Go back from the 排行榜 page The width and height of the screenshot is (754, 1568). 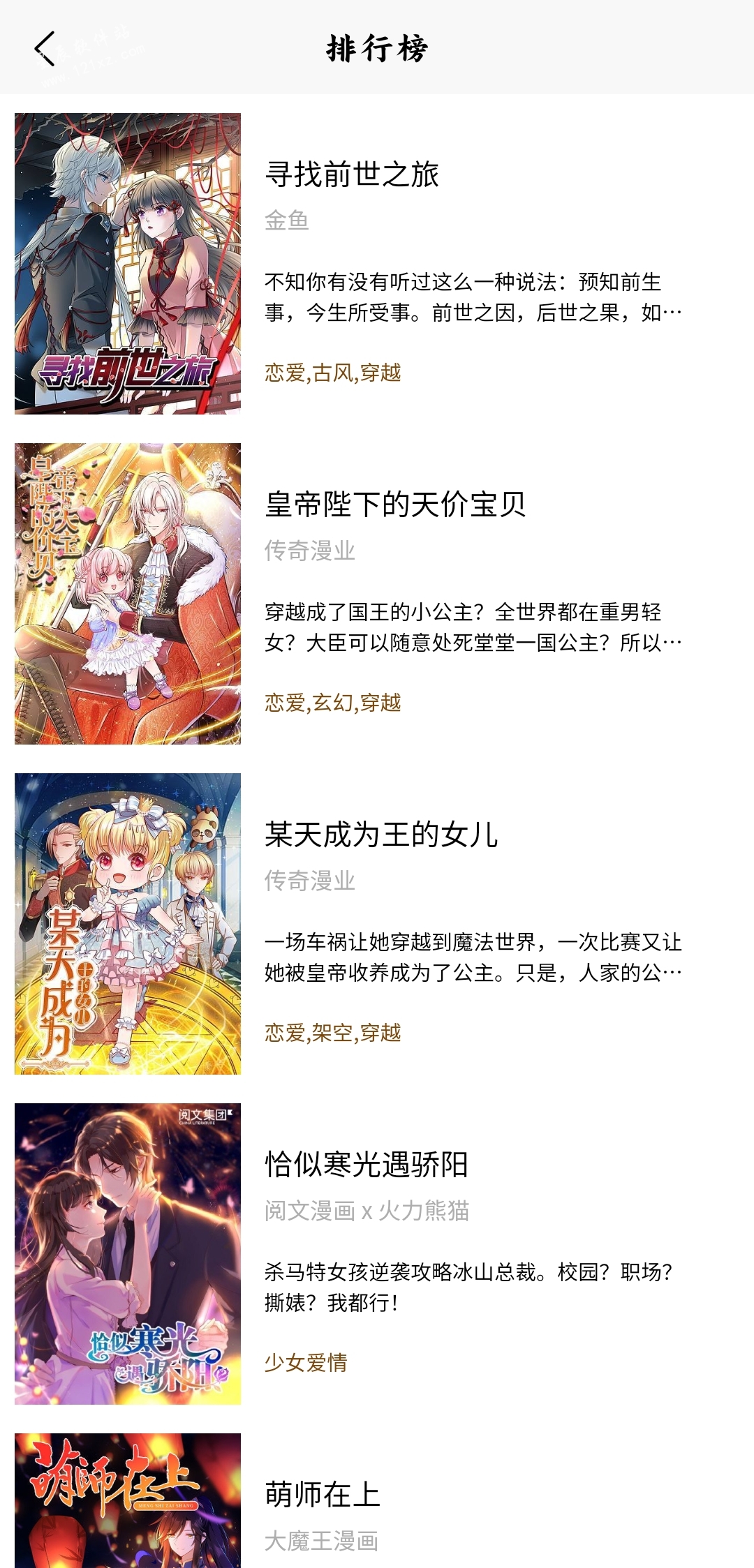45,49
